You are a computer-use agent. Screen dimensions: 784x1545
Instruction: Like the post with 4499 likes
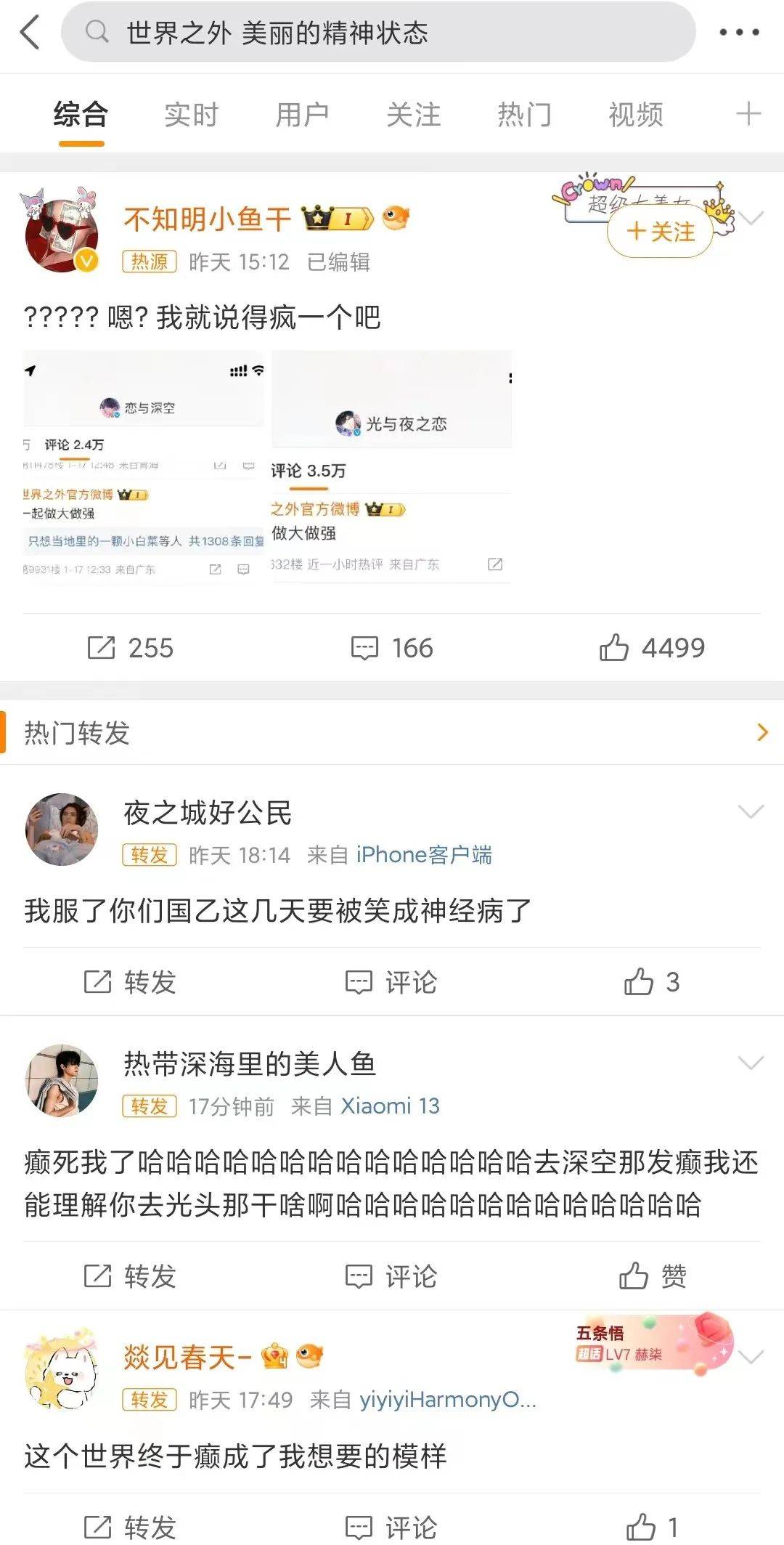652,648
